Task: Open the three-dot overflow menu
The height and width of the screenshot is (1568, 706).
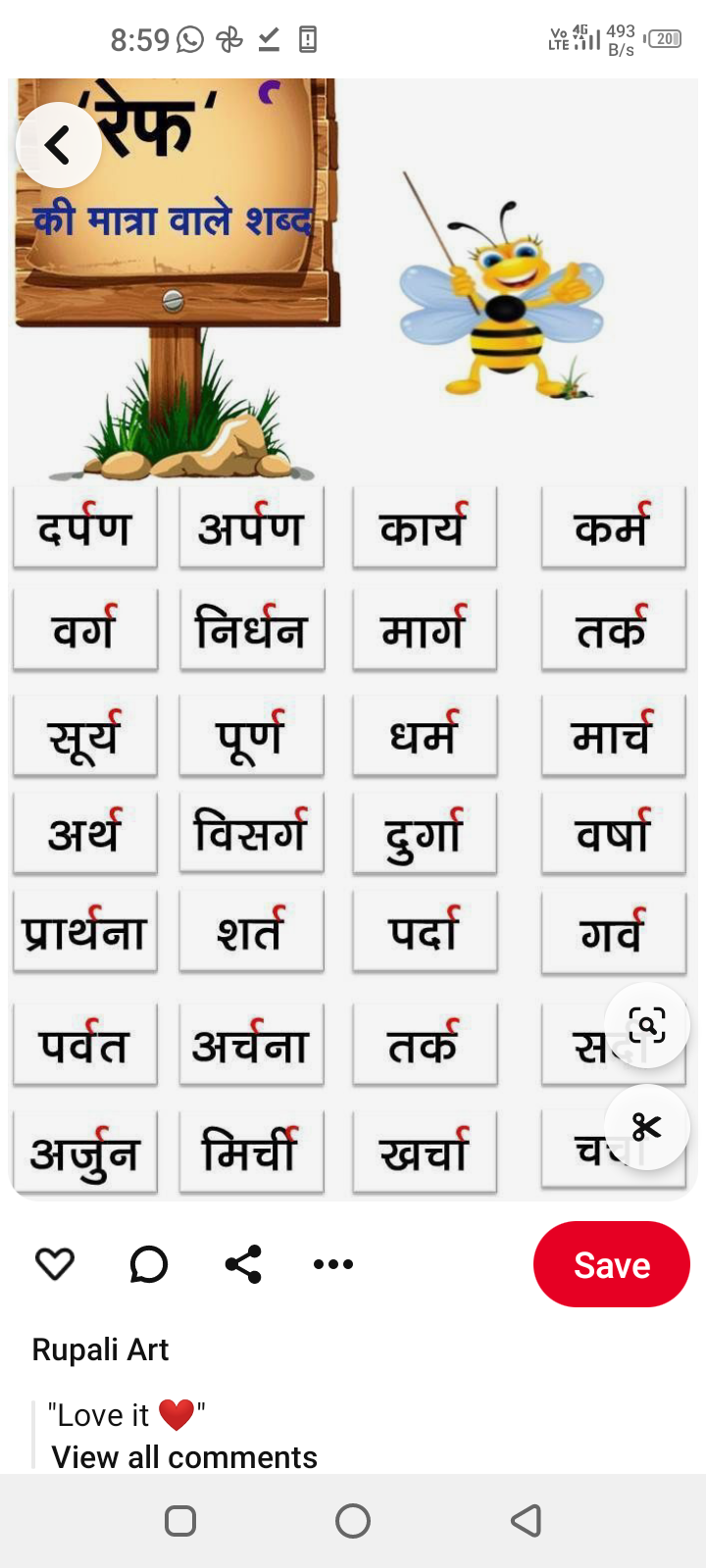Action: 333,1264
